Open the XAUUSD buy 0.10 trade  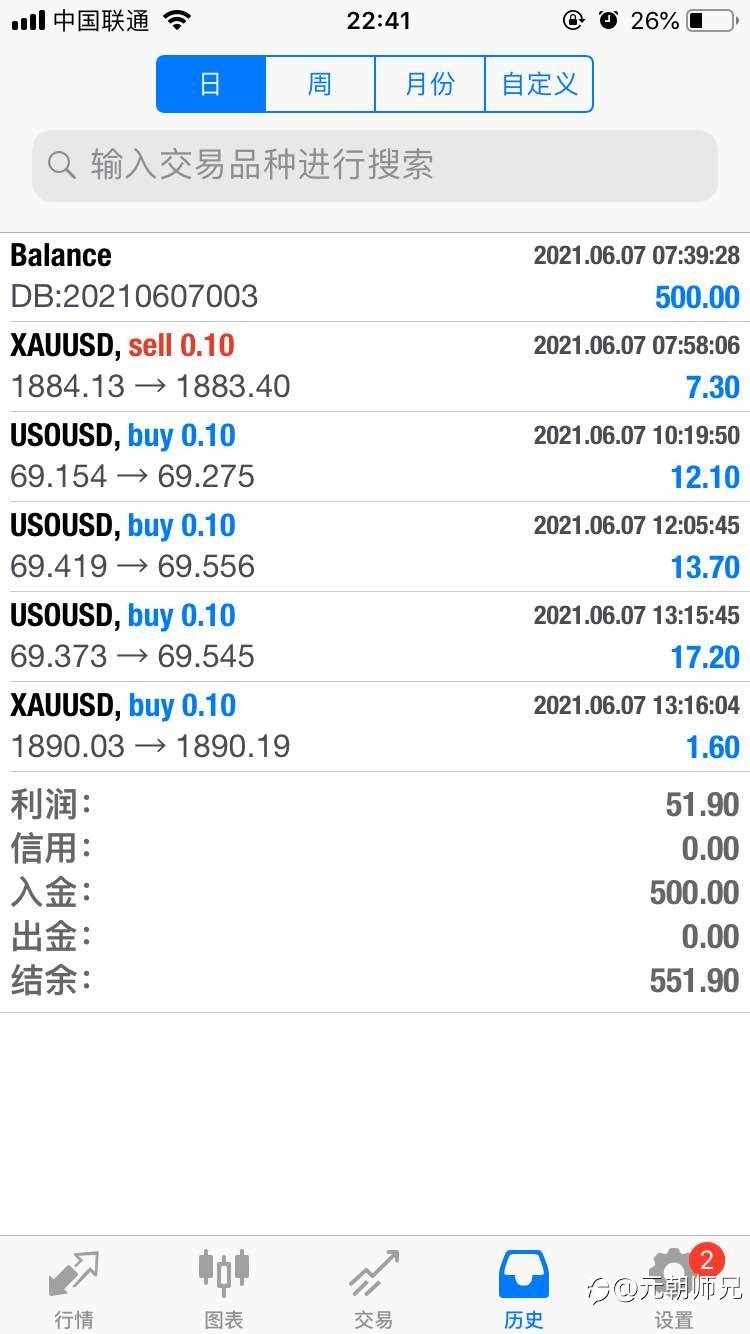[375, 726]
